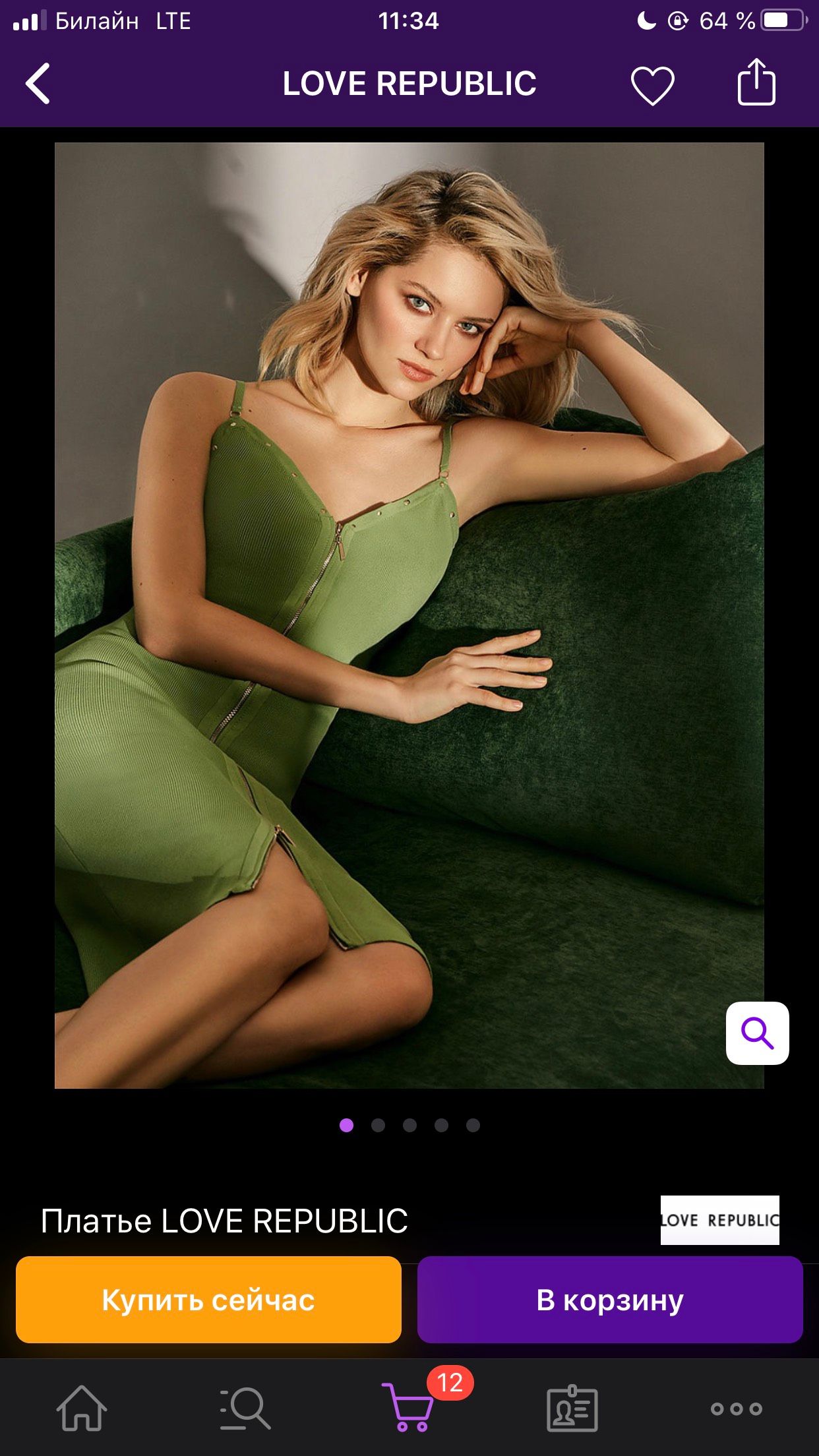This screenshot has width=819, height=1456.
Task: Open the LOVE REPUBLIC brand logo
Action: click(x=719, y=1220)
